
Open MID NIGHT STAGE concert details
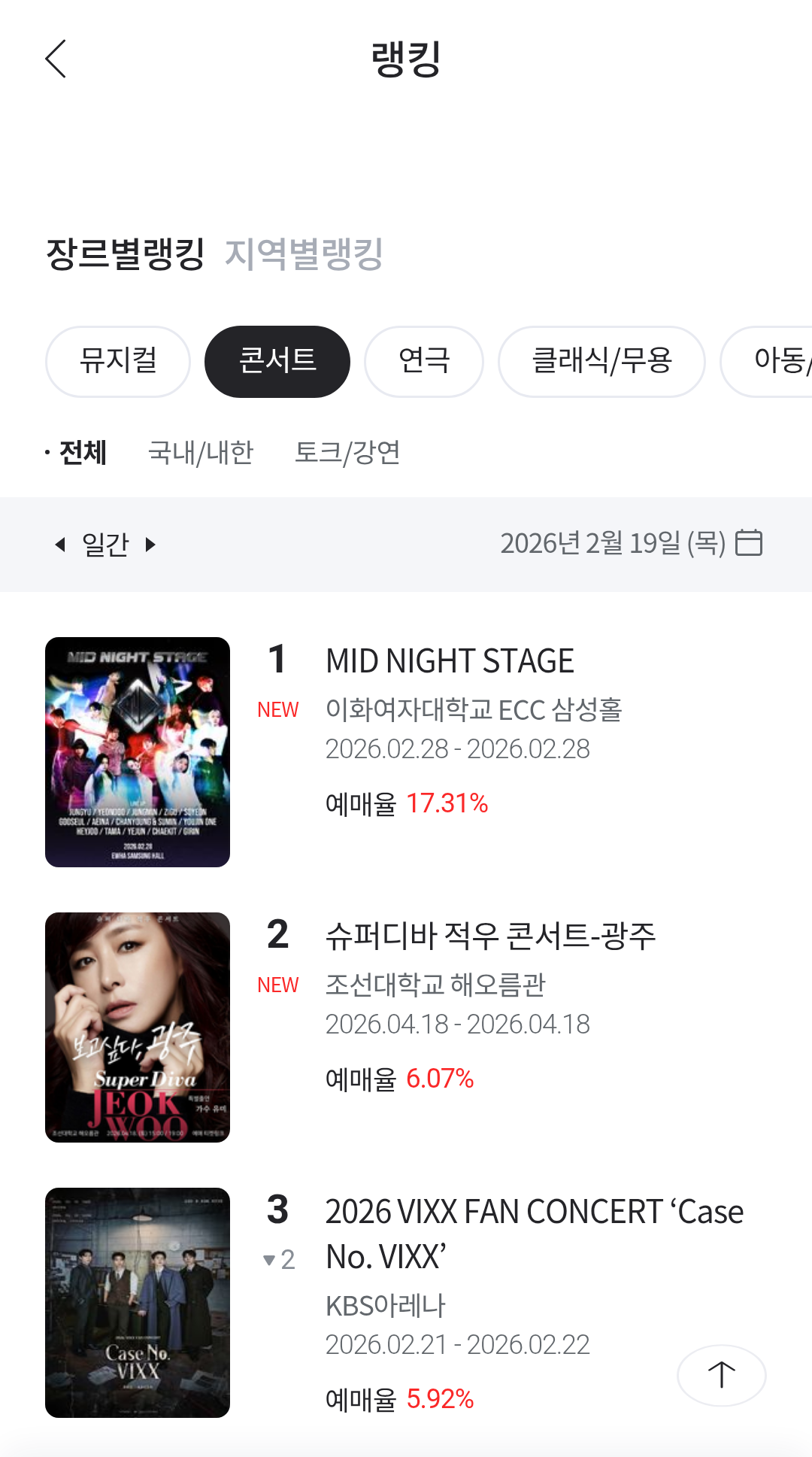[x=450, y=661]
